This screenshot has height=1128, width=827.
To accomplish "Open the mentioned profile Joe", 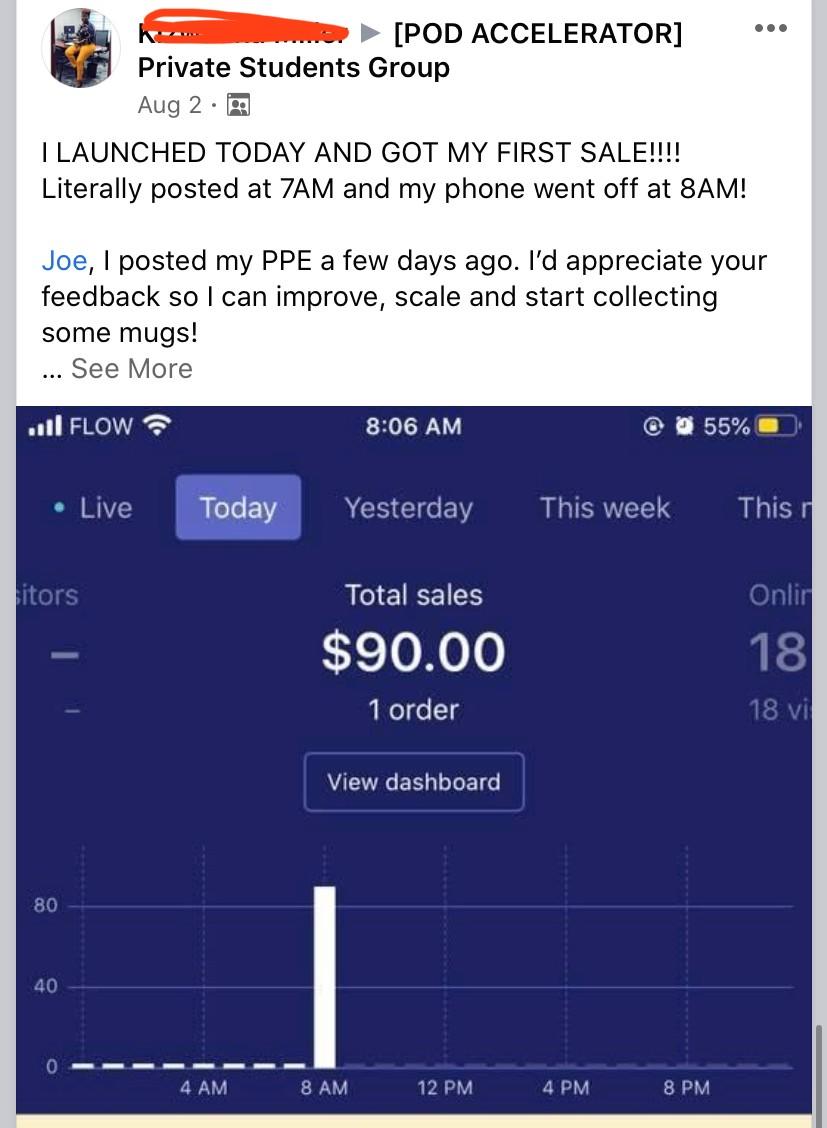I will click(64, 261).
